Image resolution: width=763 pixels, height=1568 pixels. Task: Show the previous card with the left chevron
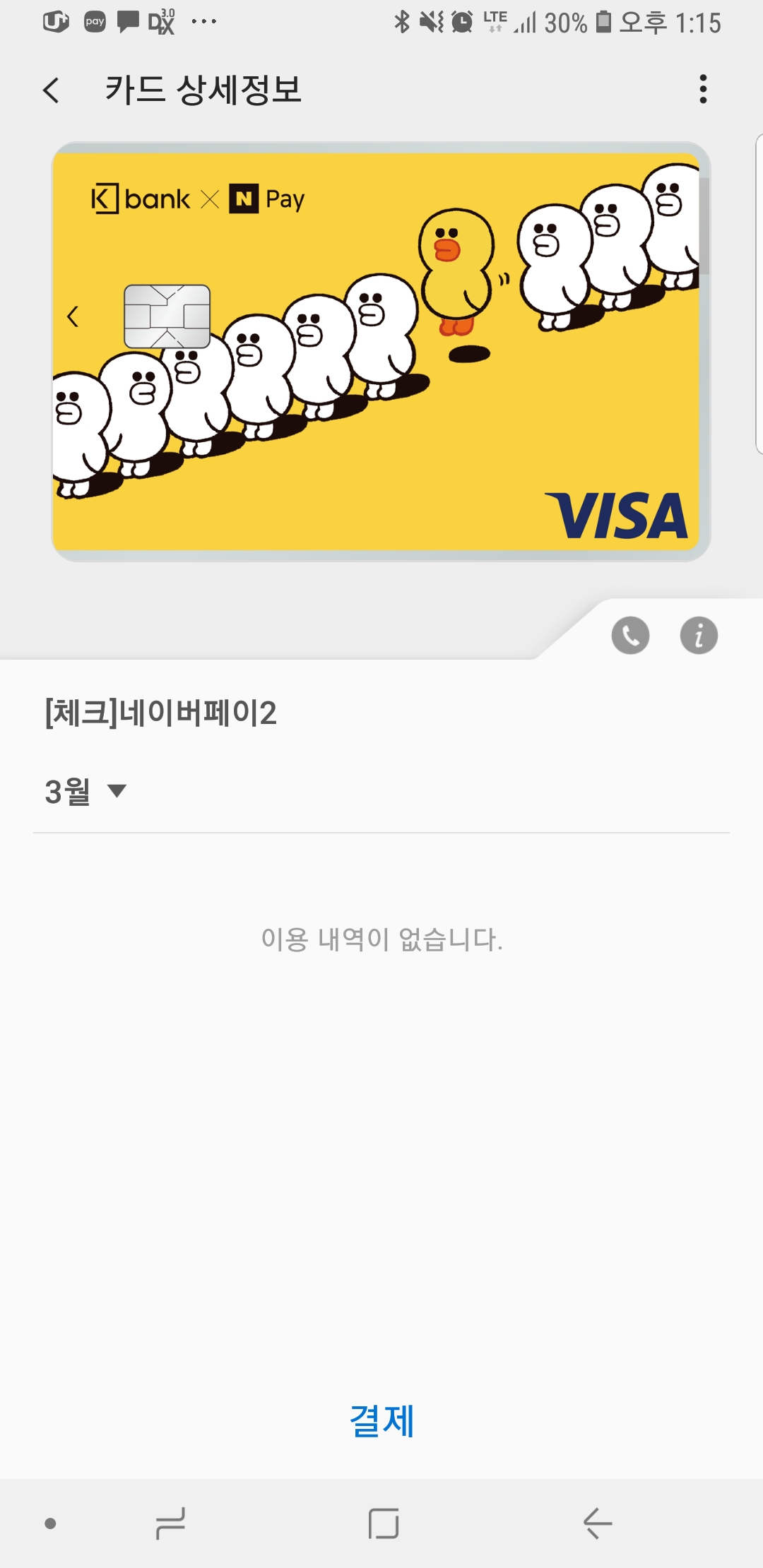tap(73, 316)
